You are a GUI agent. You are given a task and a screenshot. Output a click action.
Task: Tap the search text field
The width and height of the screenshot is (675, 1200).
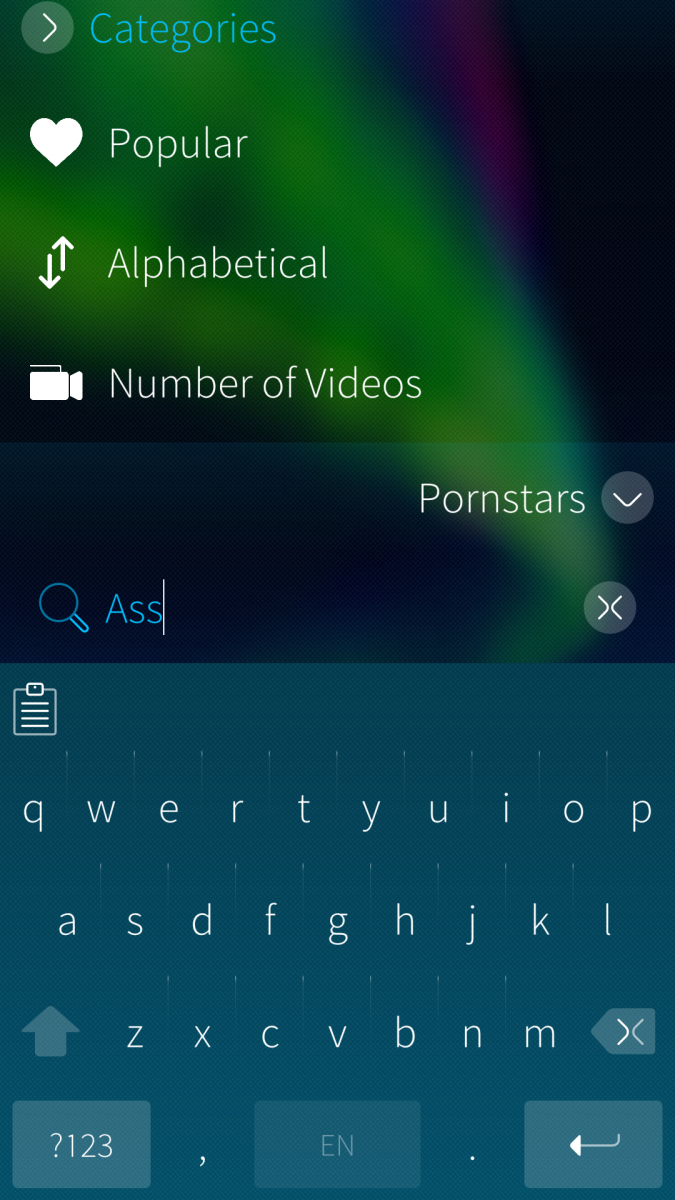tap(330, 608)
